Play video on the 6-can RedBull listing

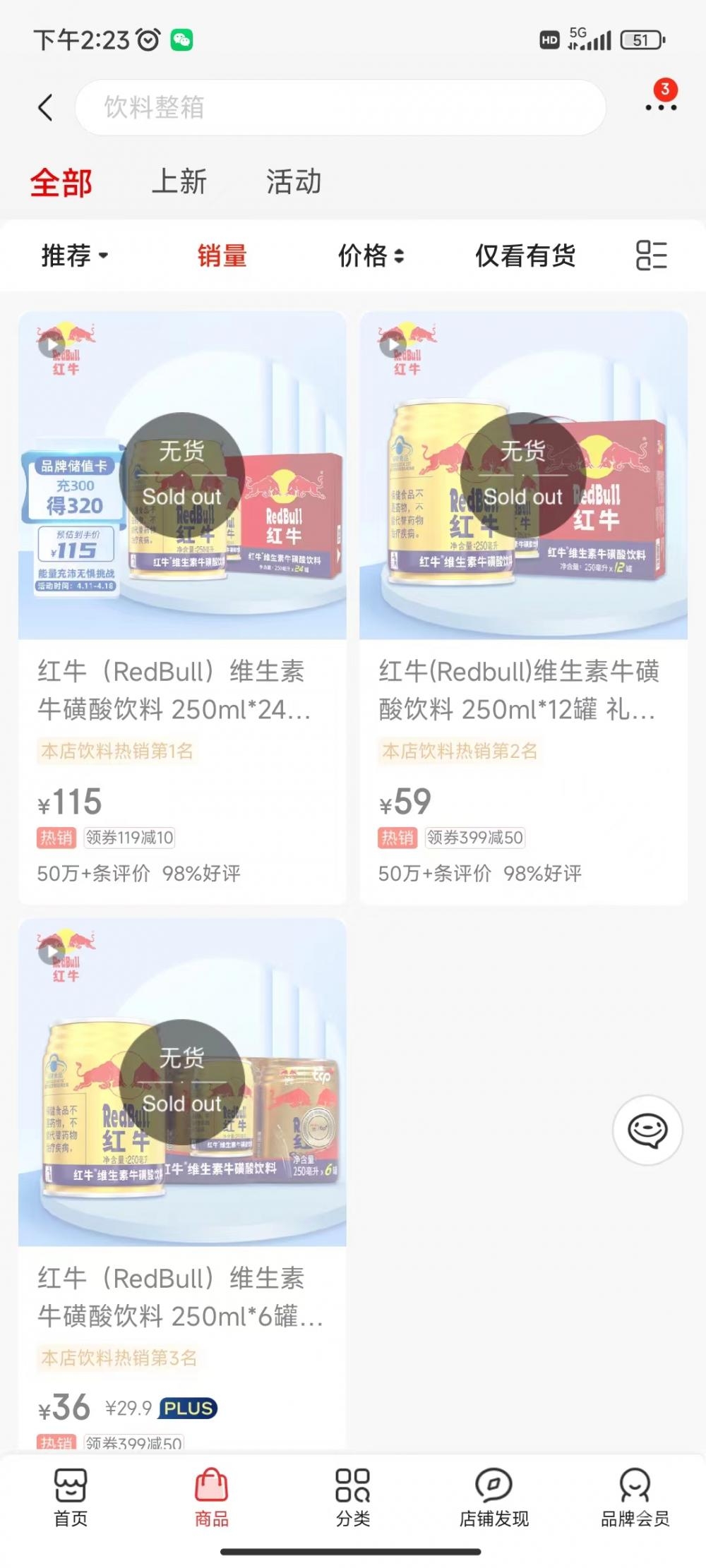[x=51, y=953]
